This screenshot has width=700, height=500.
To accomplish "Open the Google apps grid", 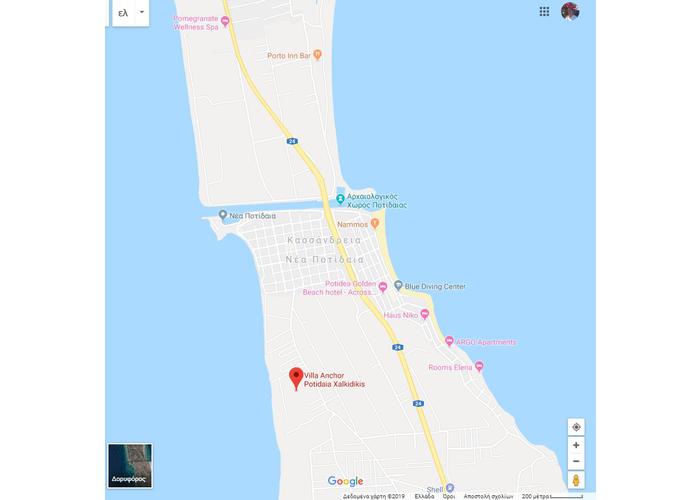I will (544, 11).
